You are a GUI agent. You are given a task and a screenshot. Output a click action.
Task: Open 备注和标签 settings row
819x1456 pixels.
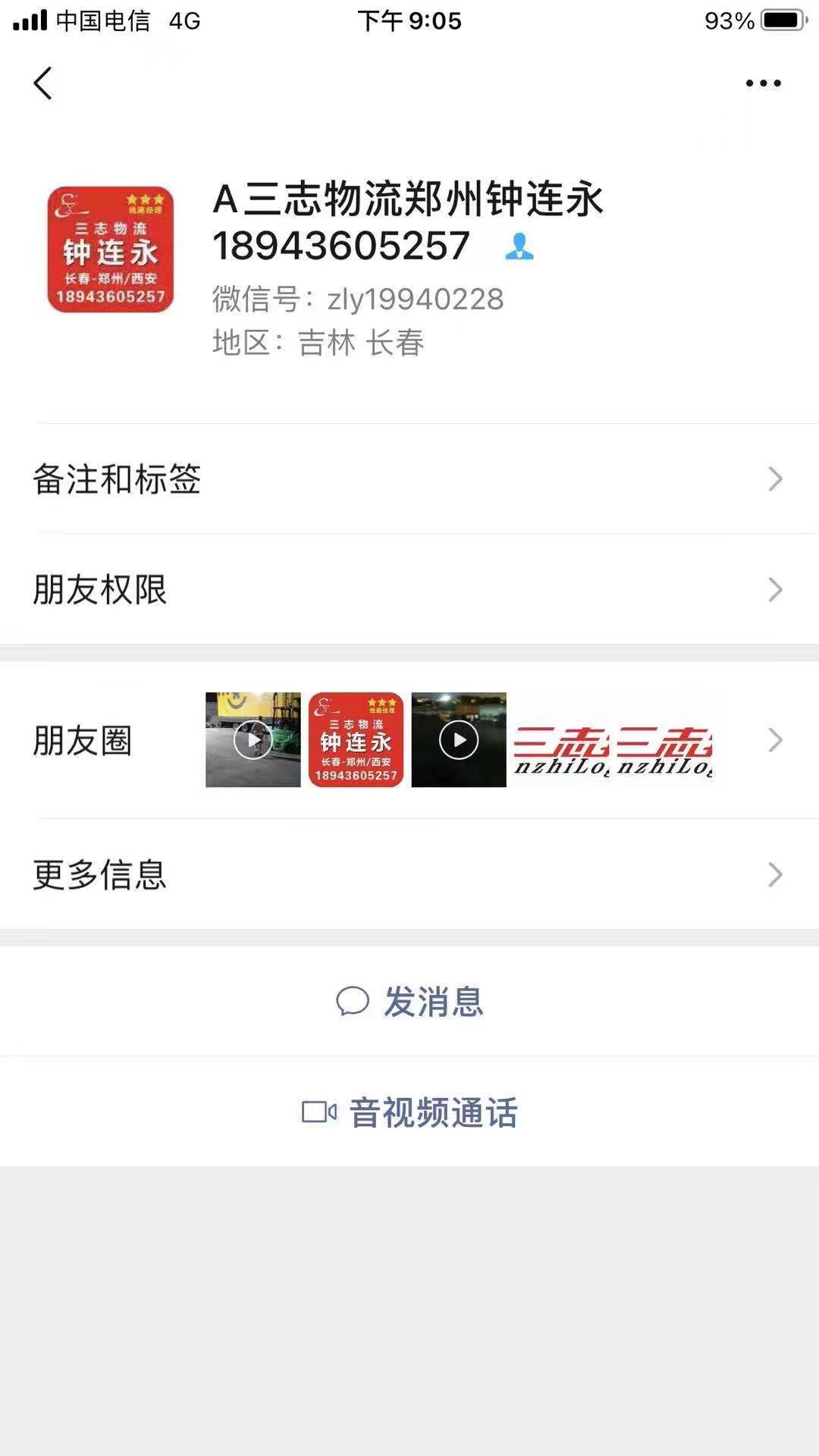click(409, 479)
